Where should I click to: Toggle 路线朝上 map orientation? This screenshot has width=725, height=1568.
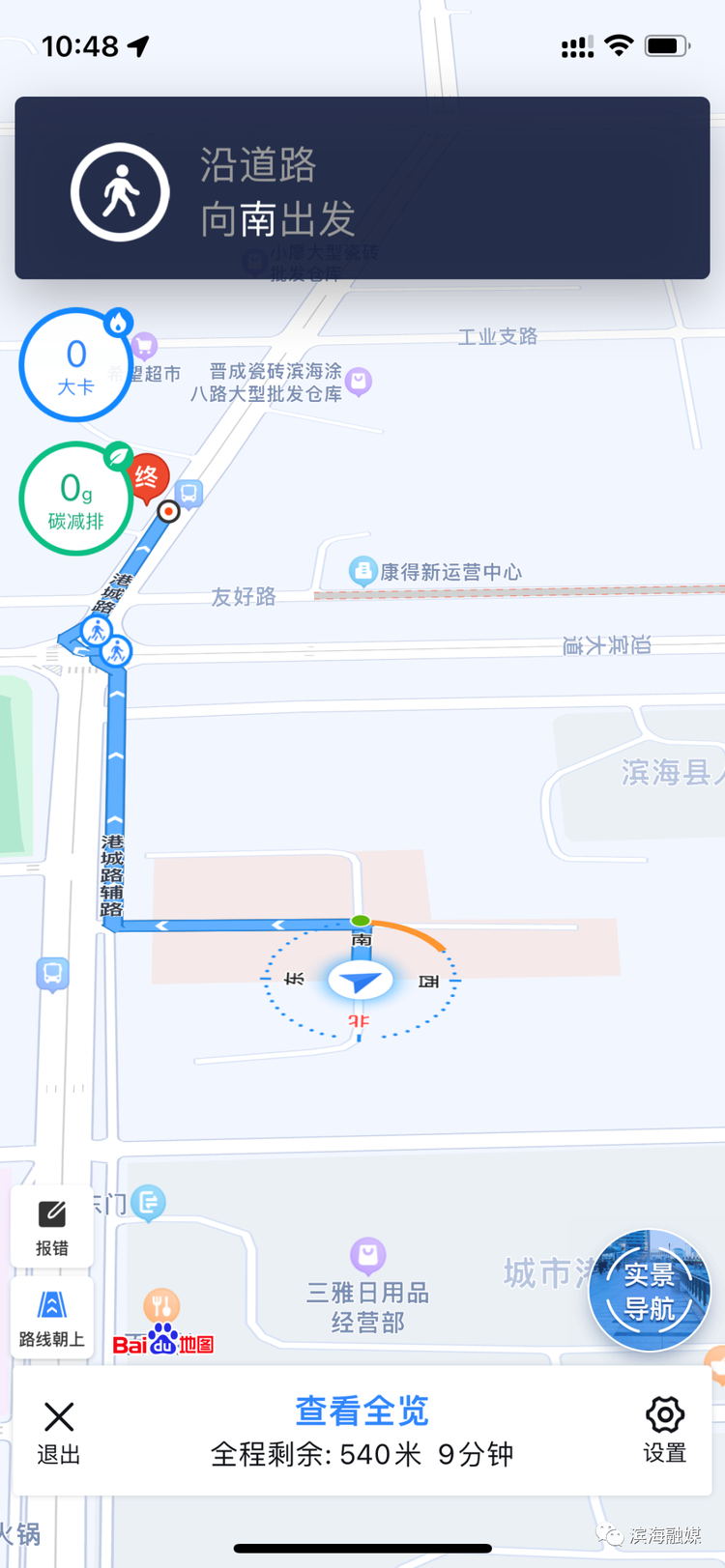(x=52, y=1318)
